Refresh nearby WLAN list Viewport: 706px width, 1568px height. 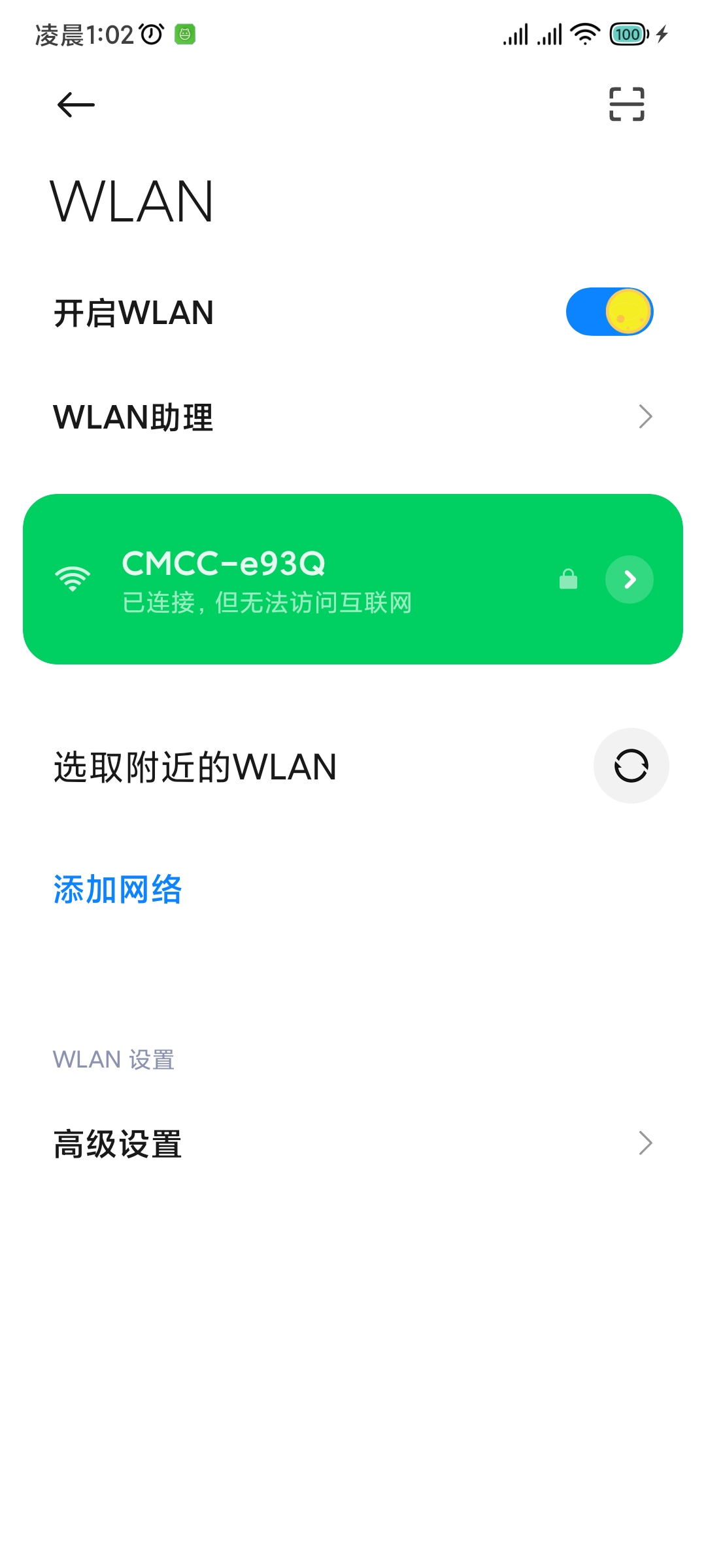pyautogui.click(x=631, y=766)
